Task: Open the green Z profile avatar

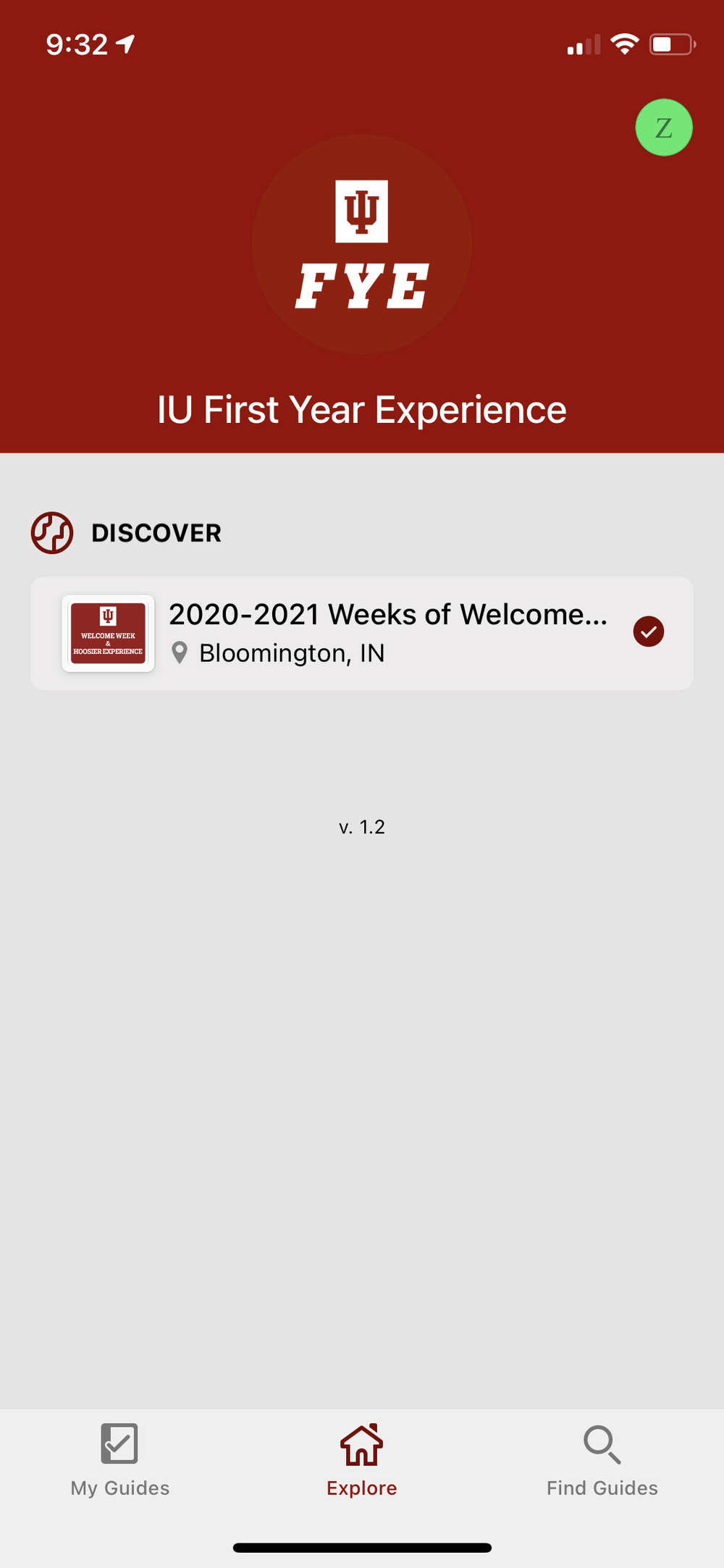Action: 664,127
